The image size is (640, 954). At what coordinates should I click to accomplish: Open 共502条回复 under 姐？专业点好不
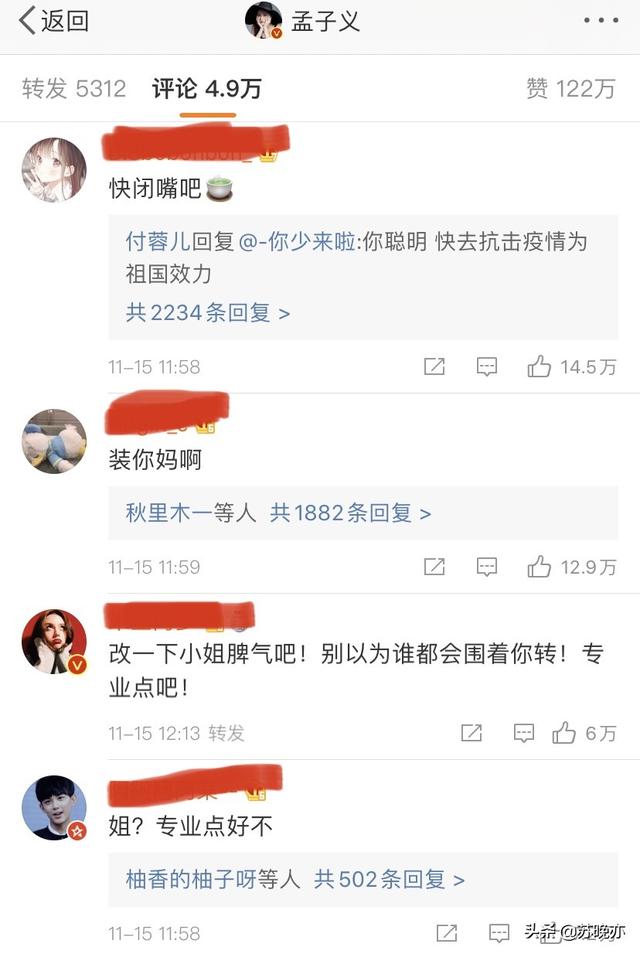(389, 880)
